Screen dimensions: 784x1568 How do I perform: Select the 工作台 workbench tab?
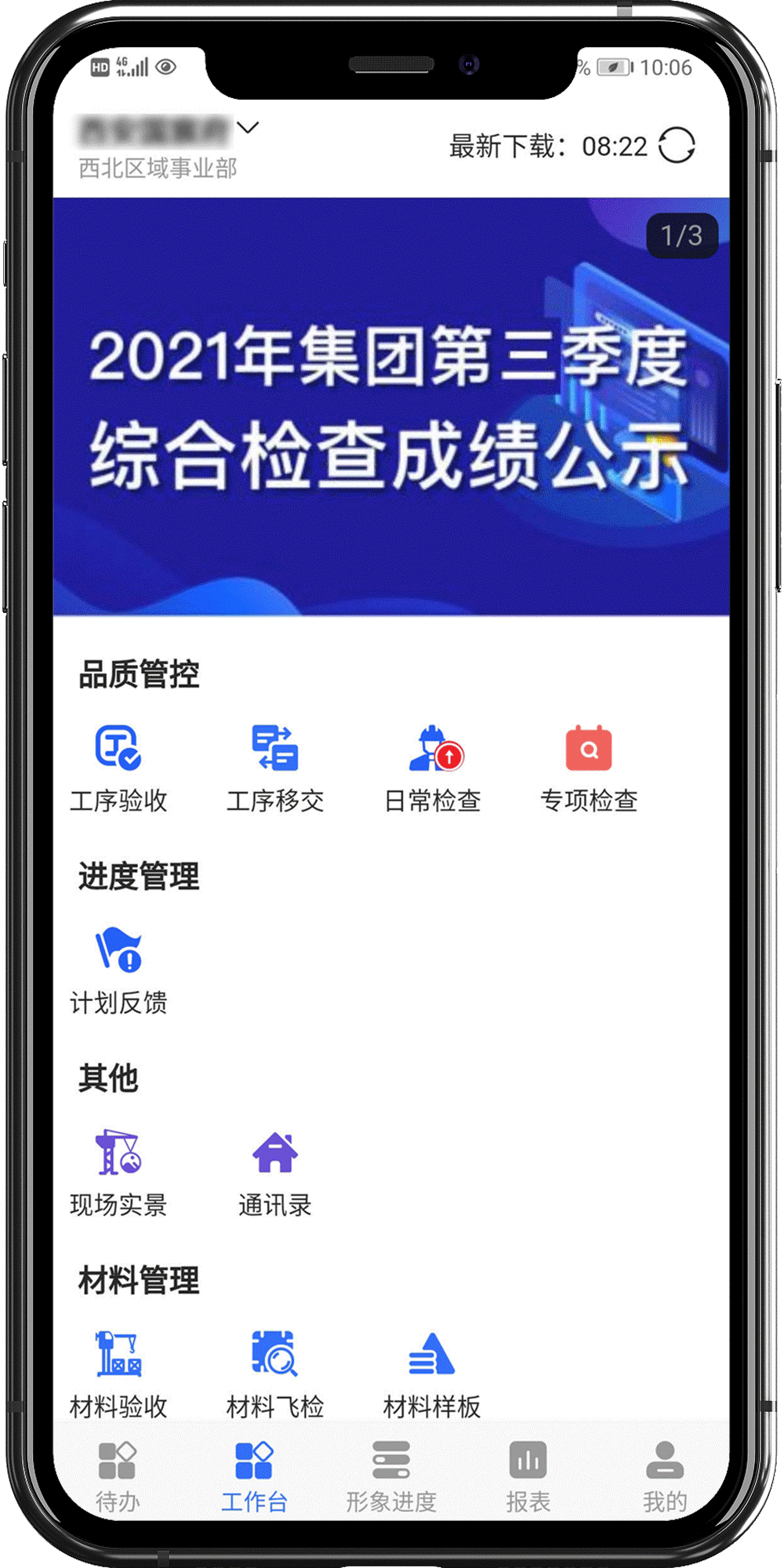[x=254, y=1475]
